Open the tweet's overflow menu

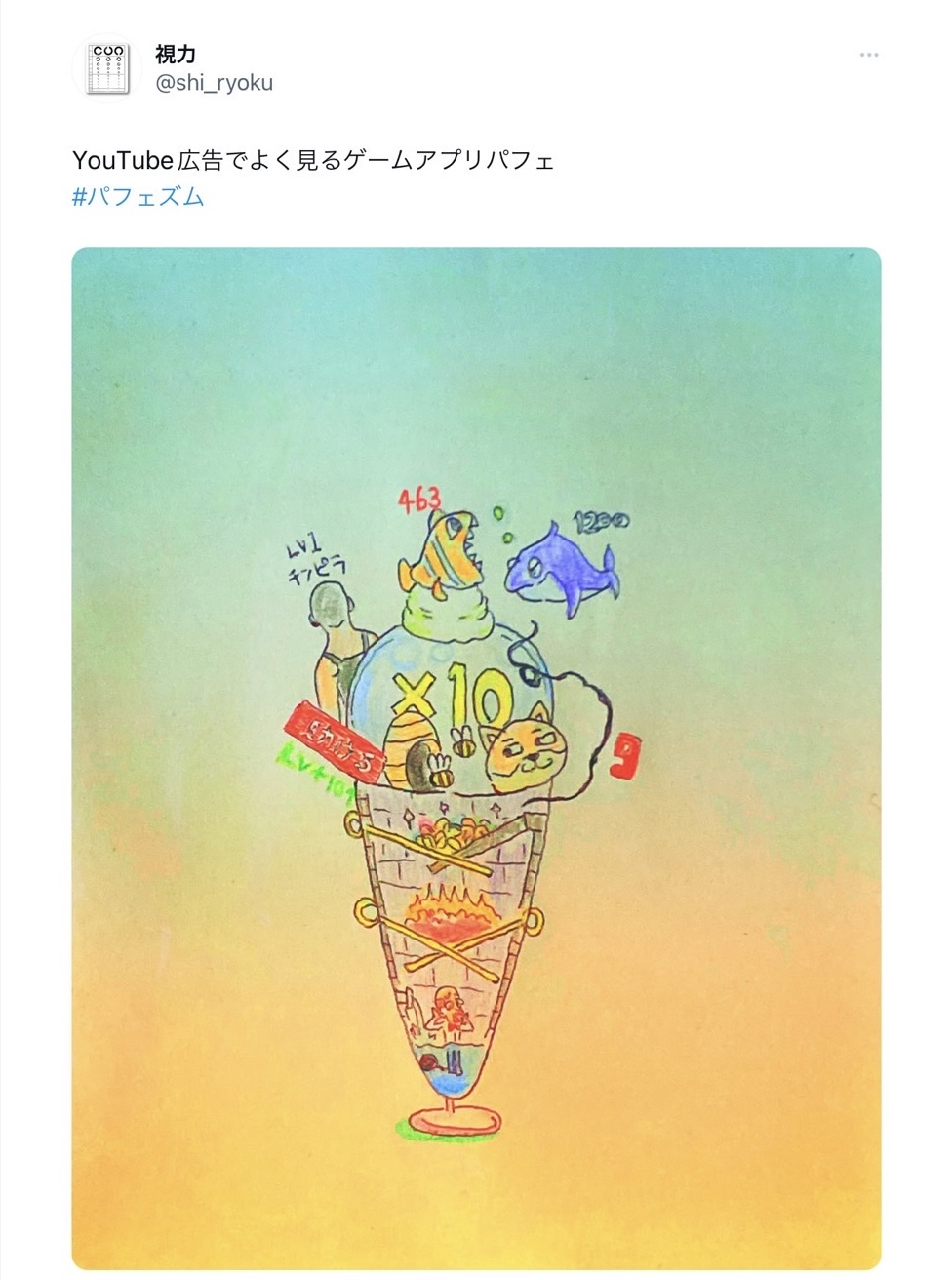(868, 56)
